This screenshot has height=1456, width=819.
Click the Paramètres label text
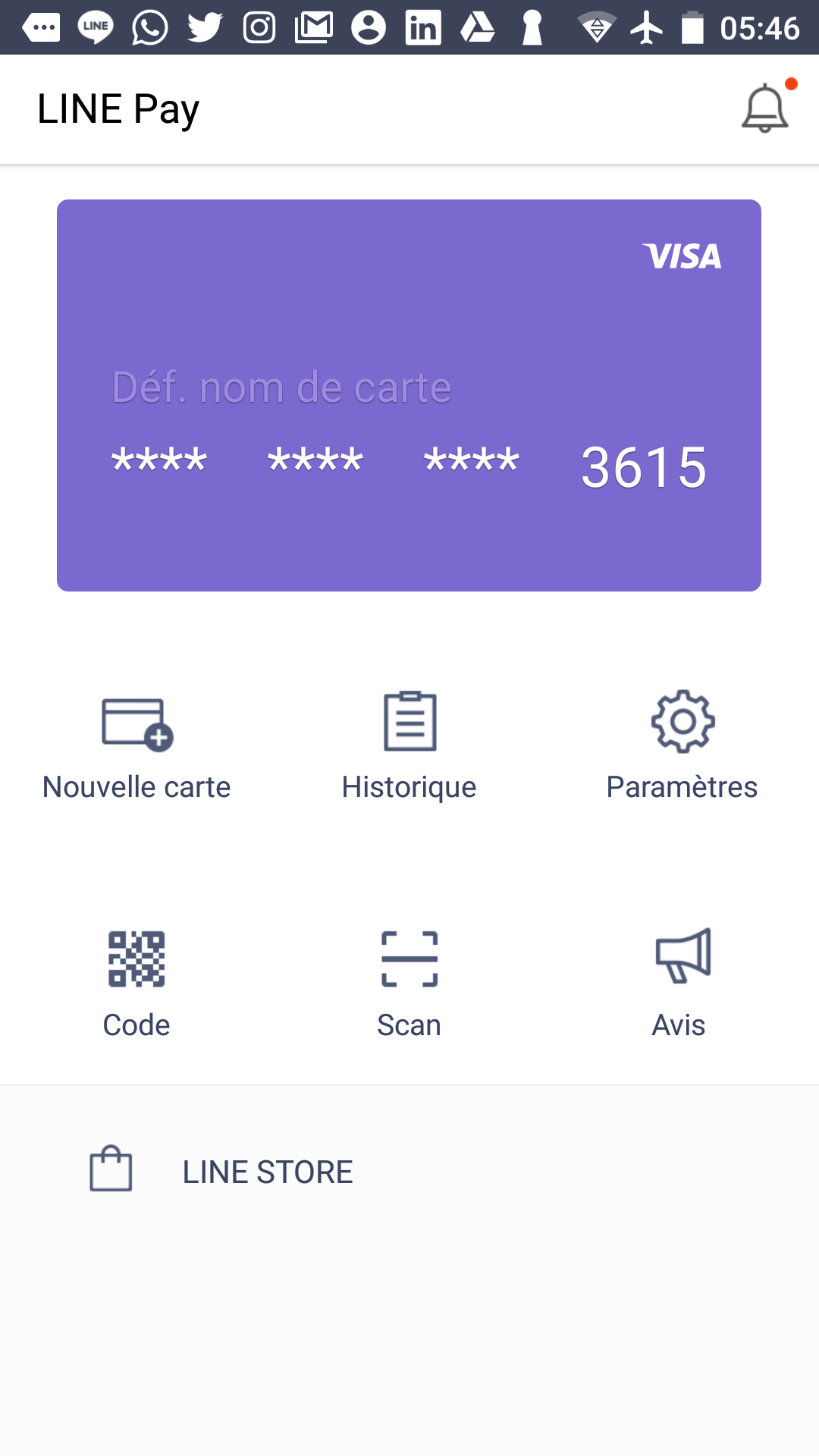(681, 786)
